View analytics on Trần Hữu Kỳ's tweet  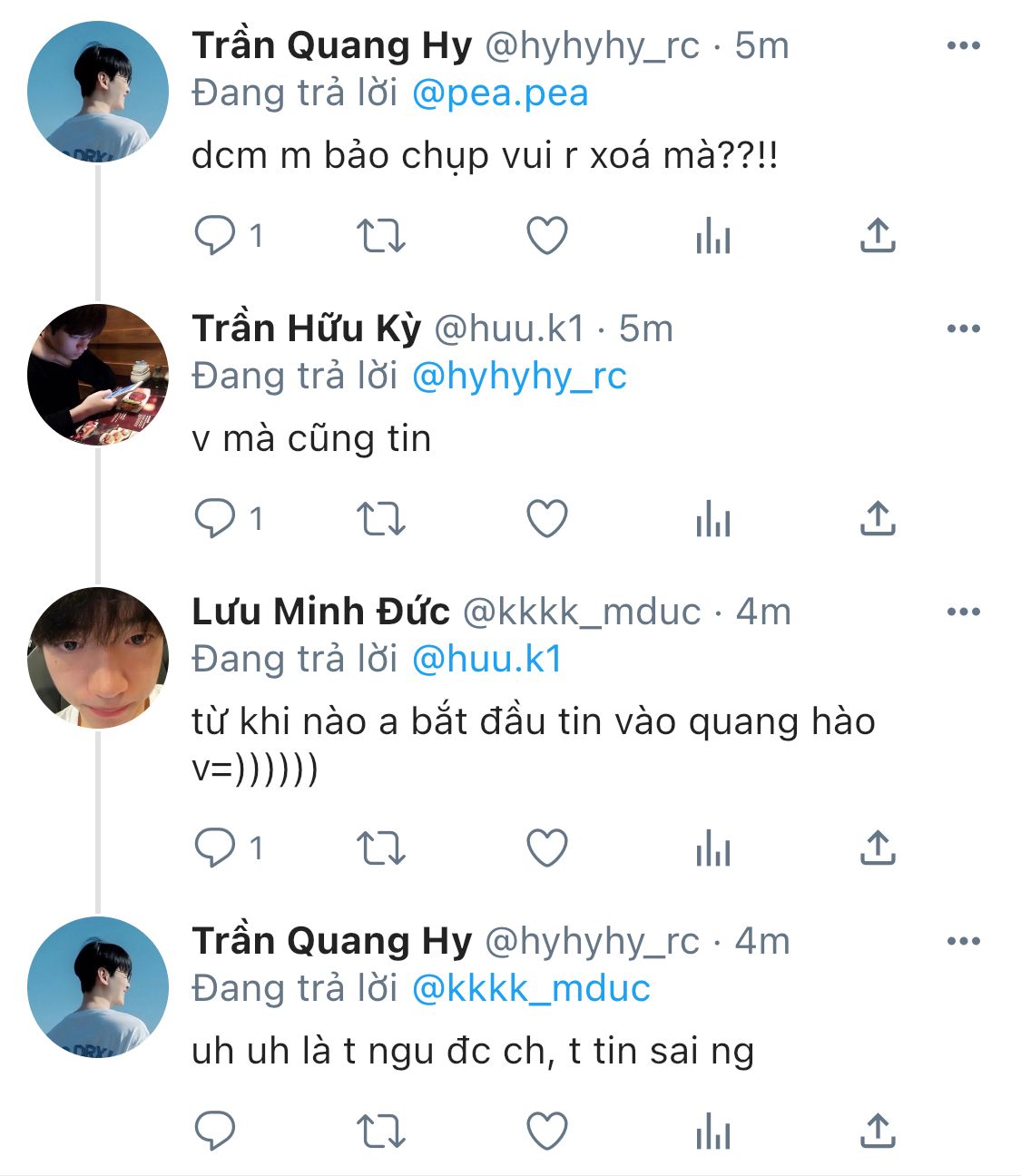click(x=712, y=519)
